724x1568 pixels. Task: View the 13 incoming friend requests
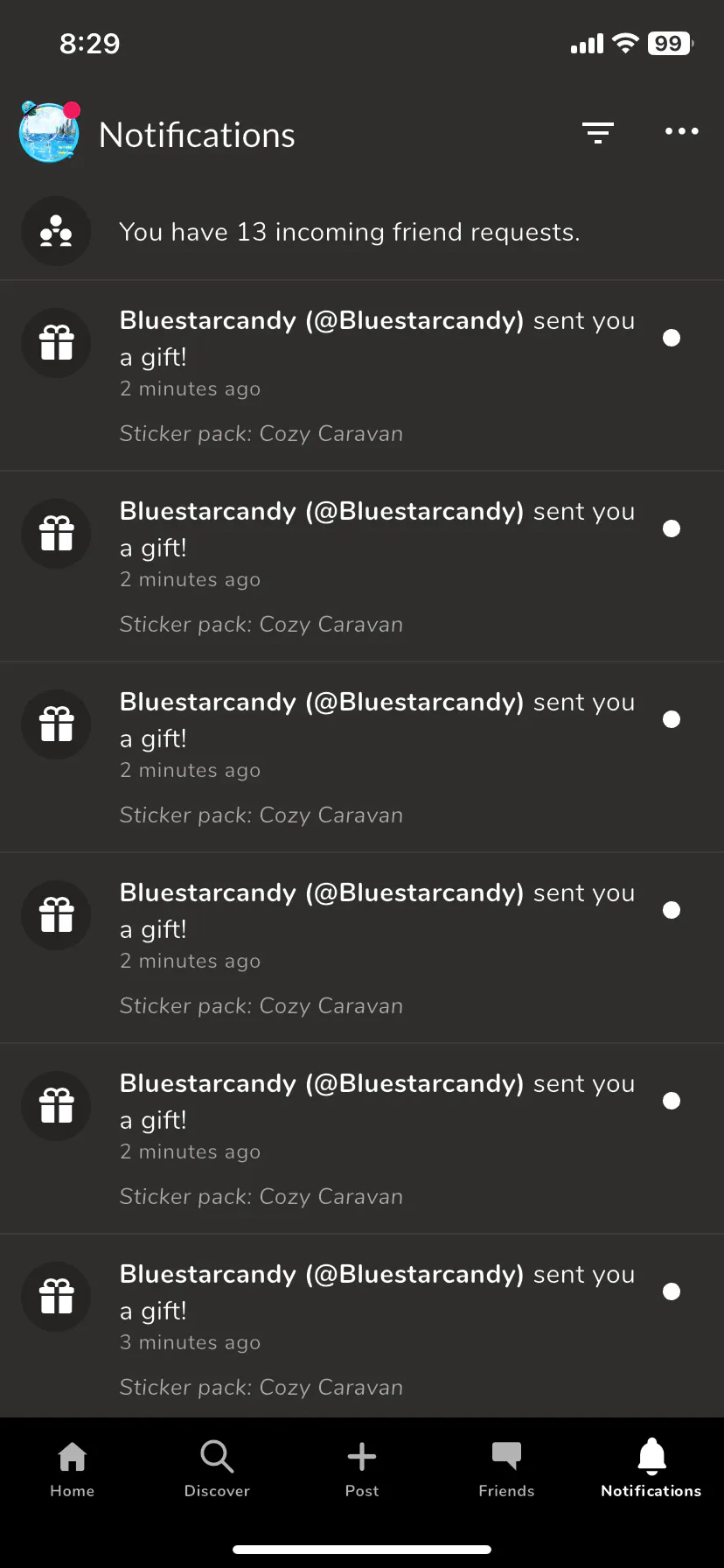coord(349,232)
